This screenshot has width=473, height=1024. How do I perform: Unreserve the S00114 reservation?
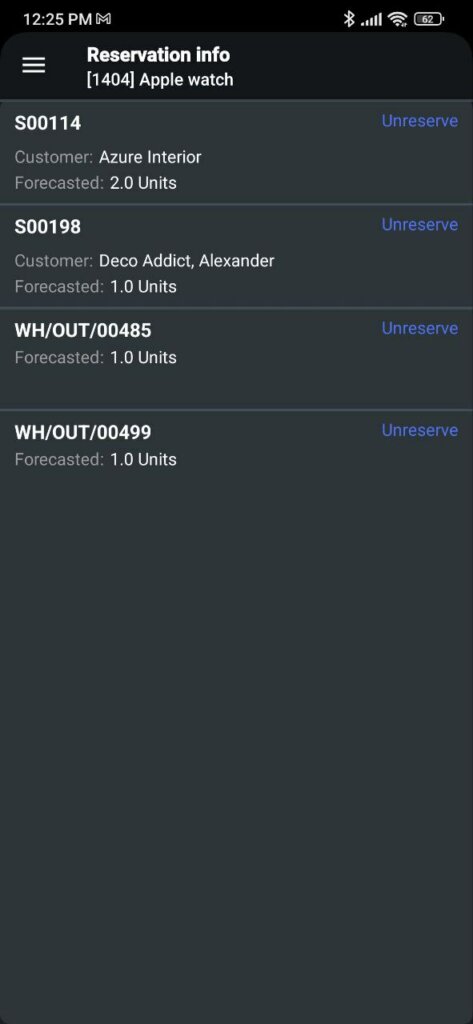point(419,121)
